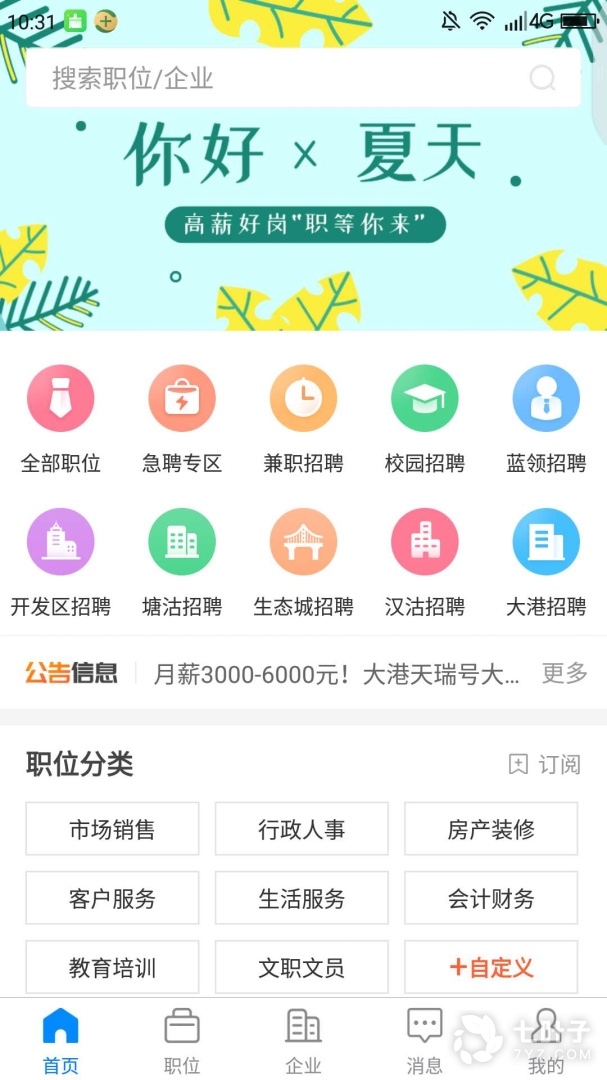View 塘沽招聘 jobs

(182, 562)
